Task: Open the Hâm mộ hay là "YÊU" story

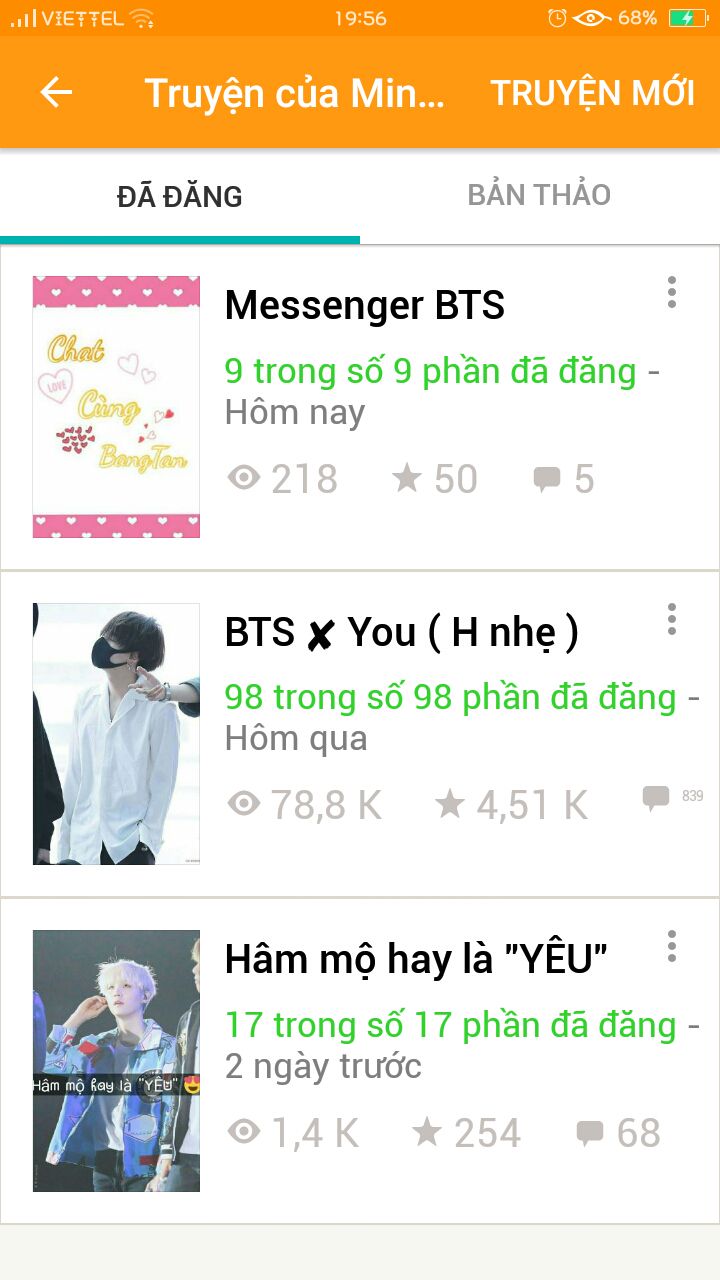Action: click(x=416, y=960)
